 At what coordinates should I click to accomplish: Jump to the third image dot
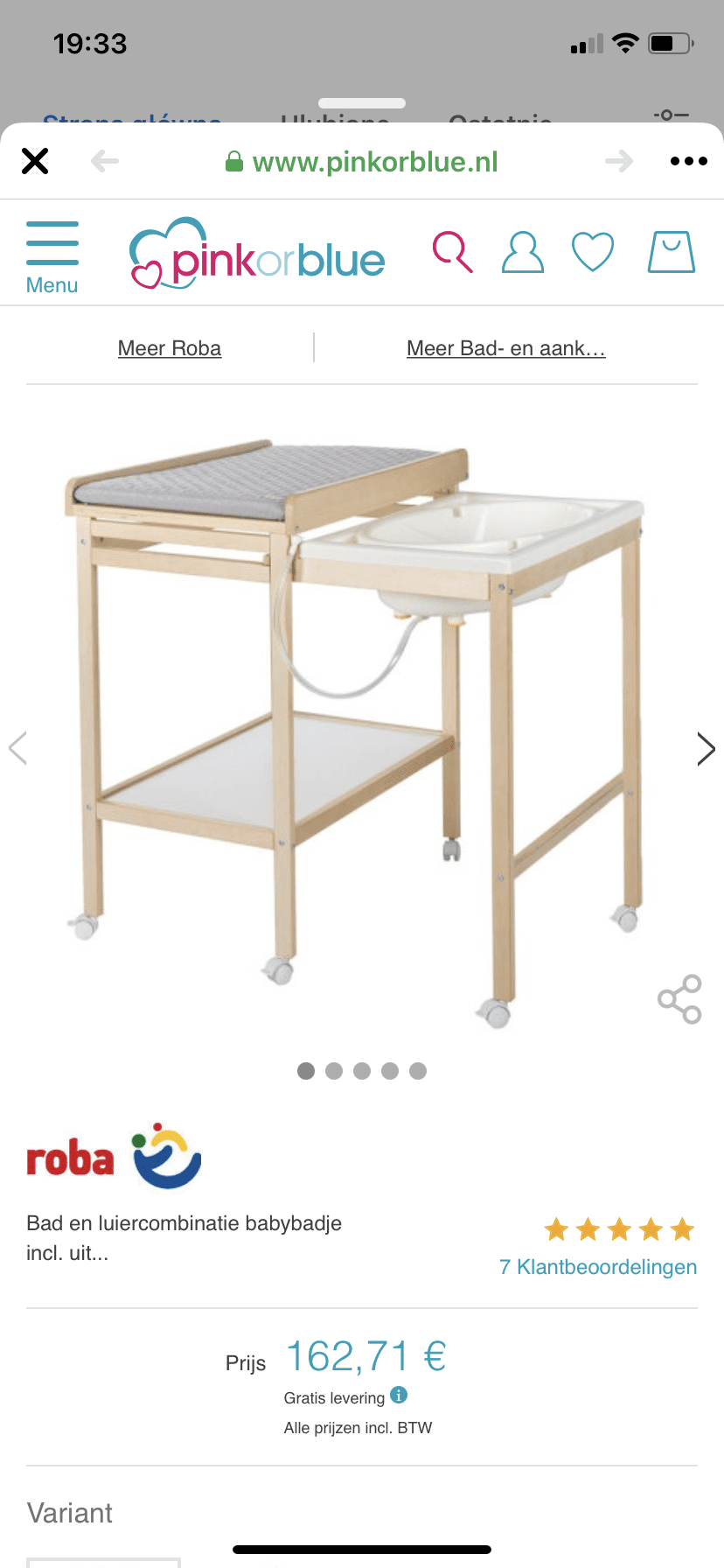(x=362, y=1071)
